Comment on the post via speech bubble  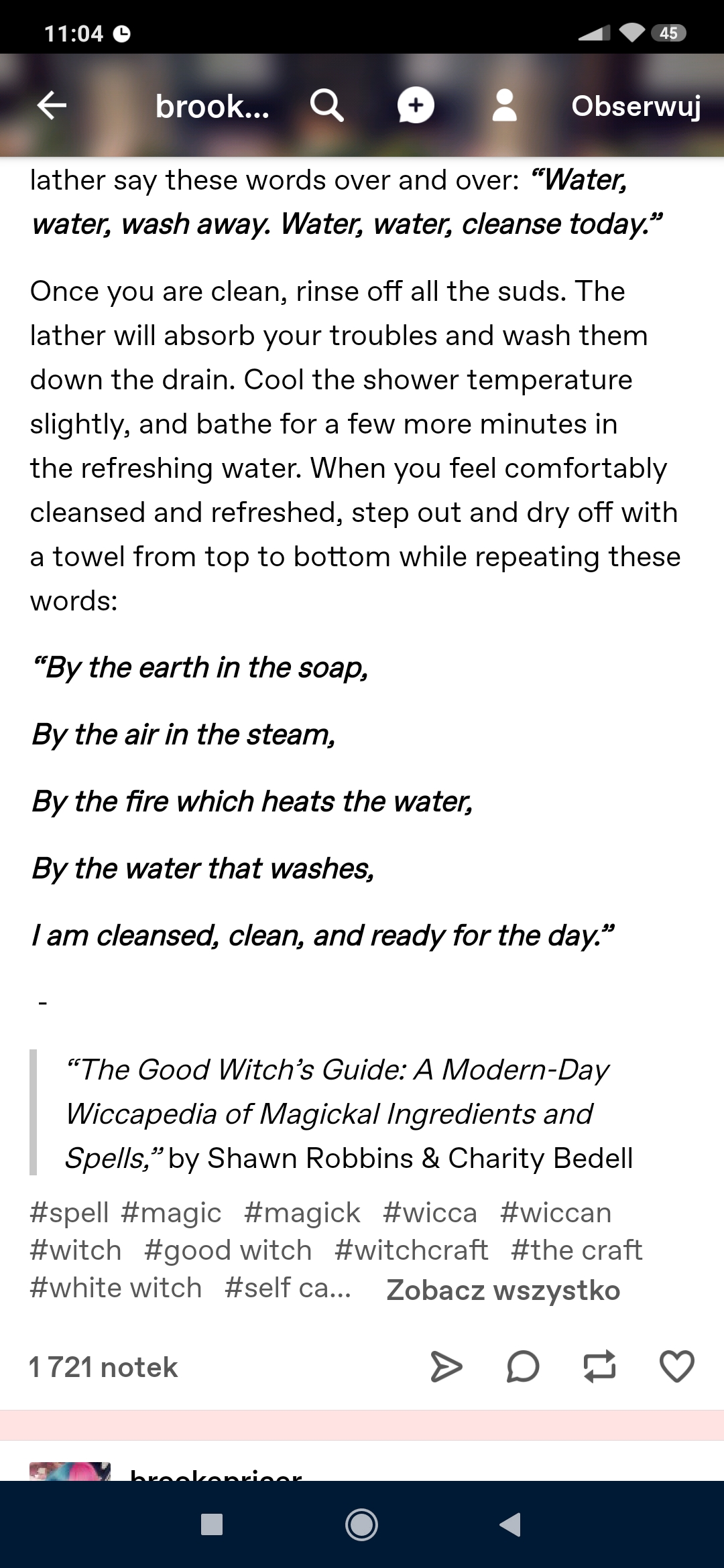pos(523,1367)
